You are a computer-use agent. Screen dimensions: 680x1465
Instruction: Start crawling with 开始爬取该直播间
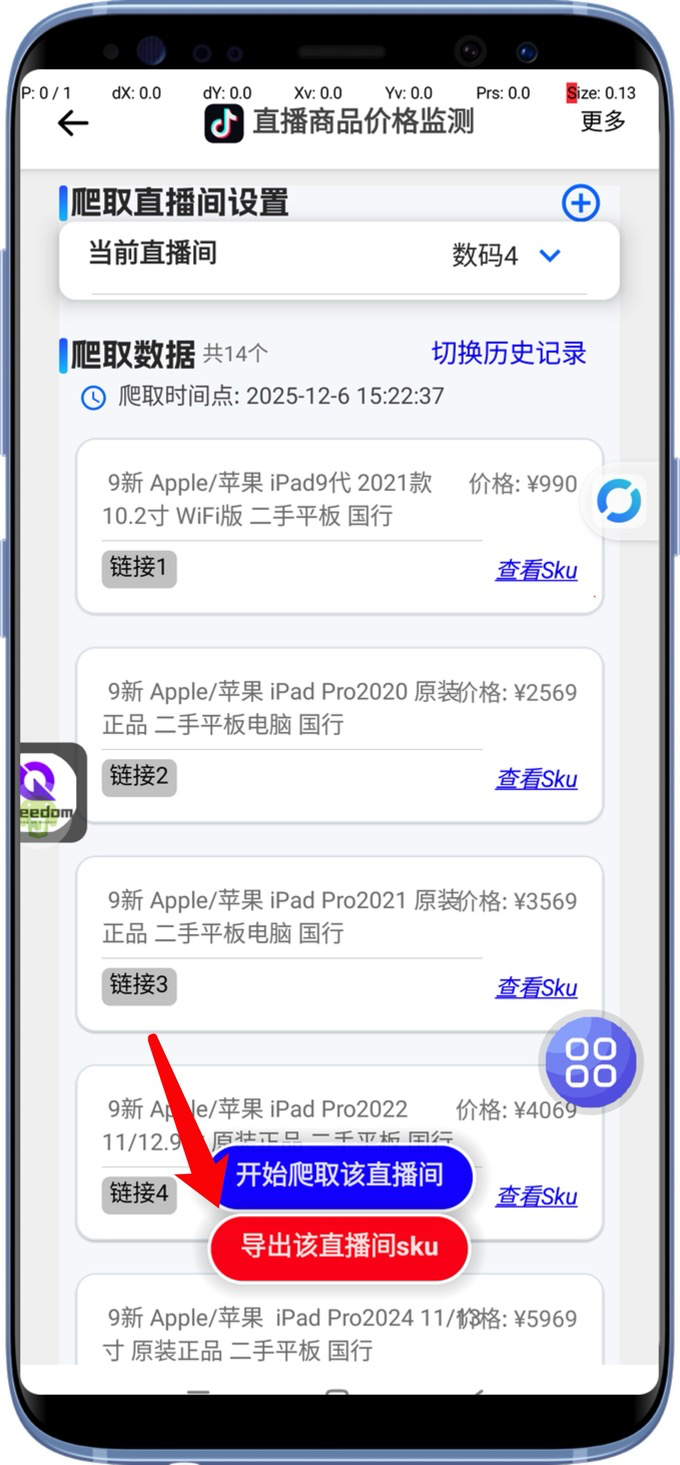(x=339, y=1175)
